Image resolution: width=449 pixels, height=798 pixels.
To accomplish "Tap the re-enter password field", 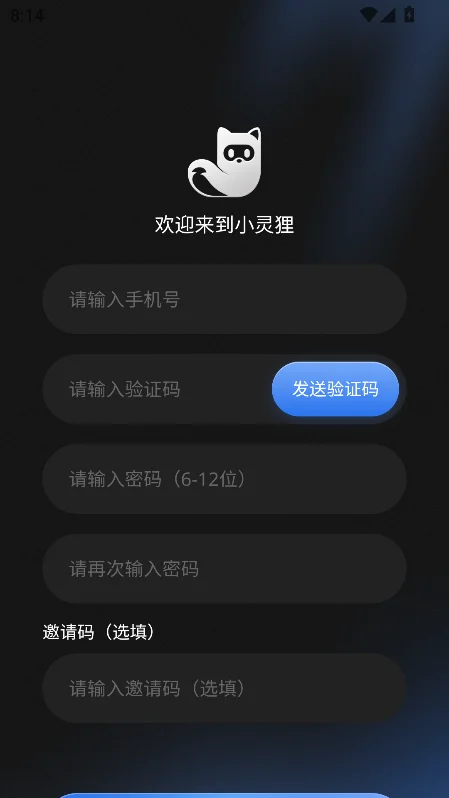I will (x=224, y=568).
